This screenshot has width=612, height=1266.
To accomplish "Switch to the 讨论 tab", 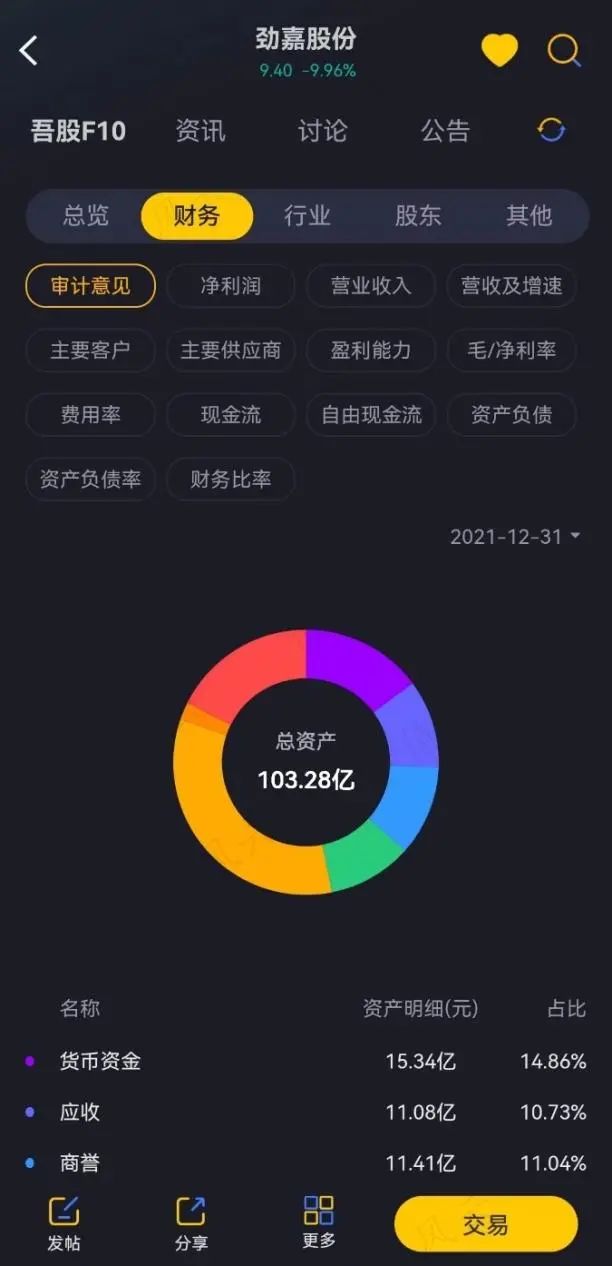I will [322, 131].
